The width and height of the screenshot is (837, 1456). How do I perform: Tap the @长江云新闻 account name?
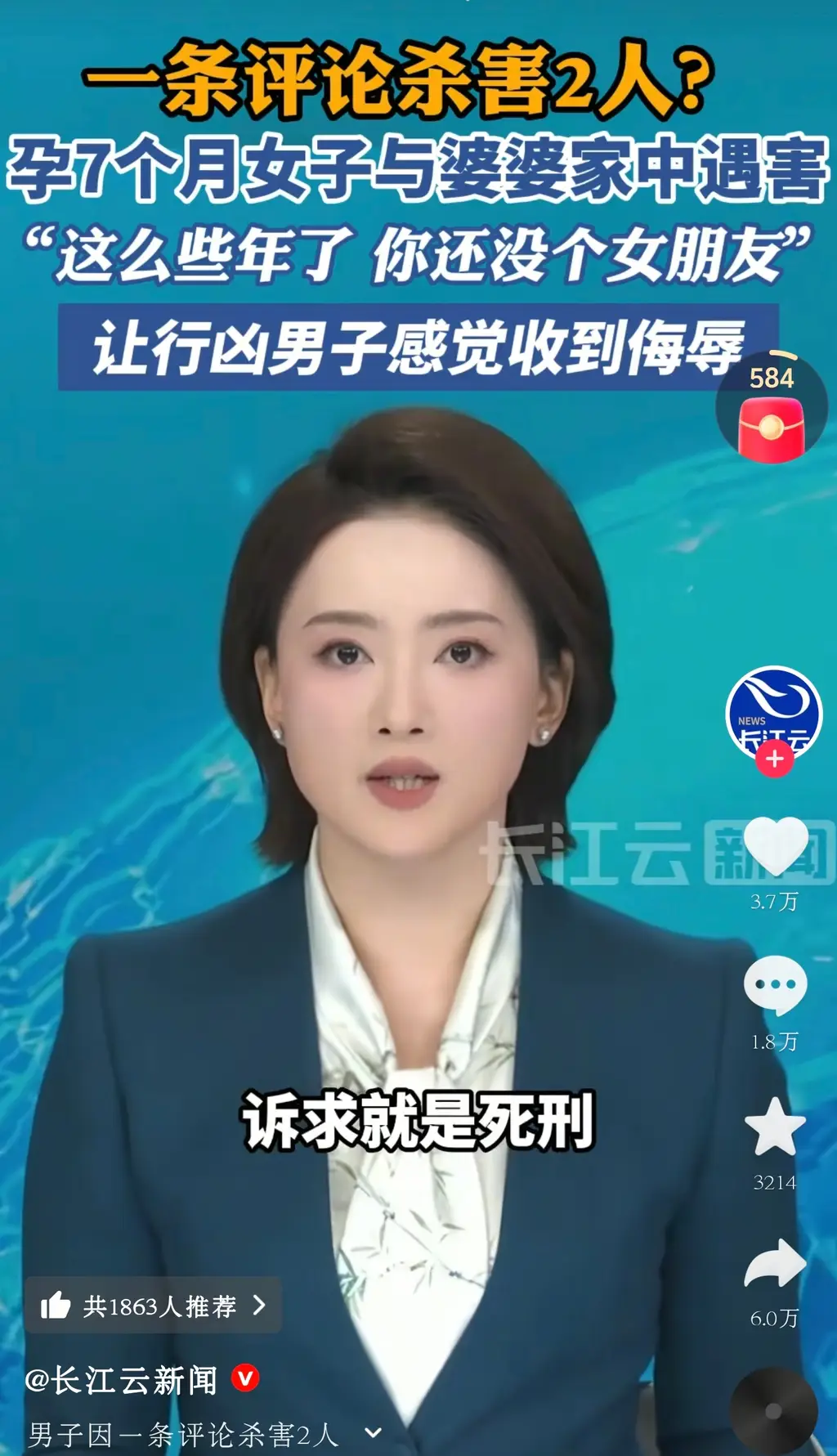pyautogui.click(x=122, y=1381)
